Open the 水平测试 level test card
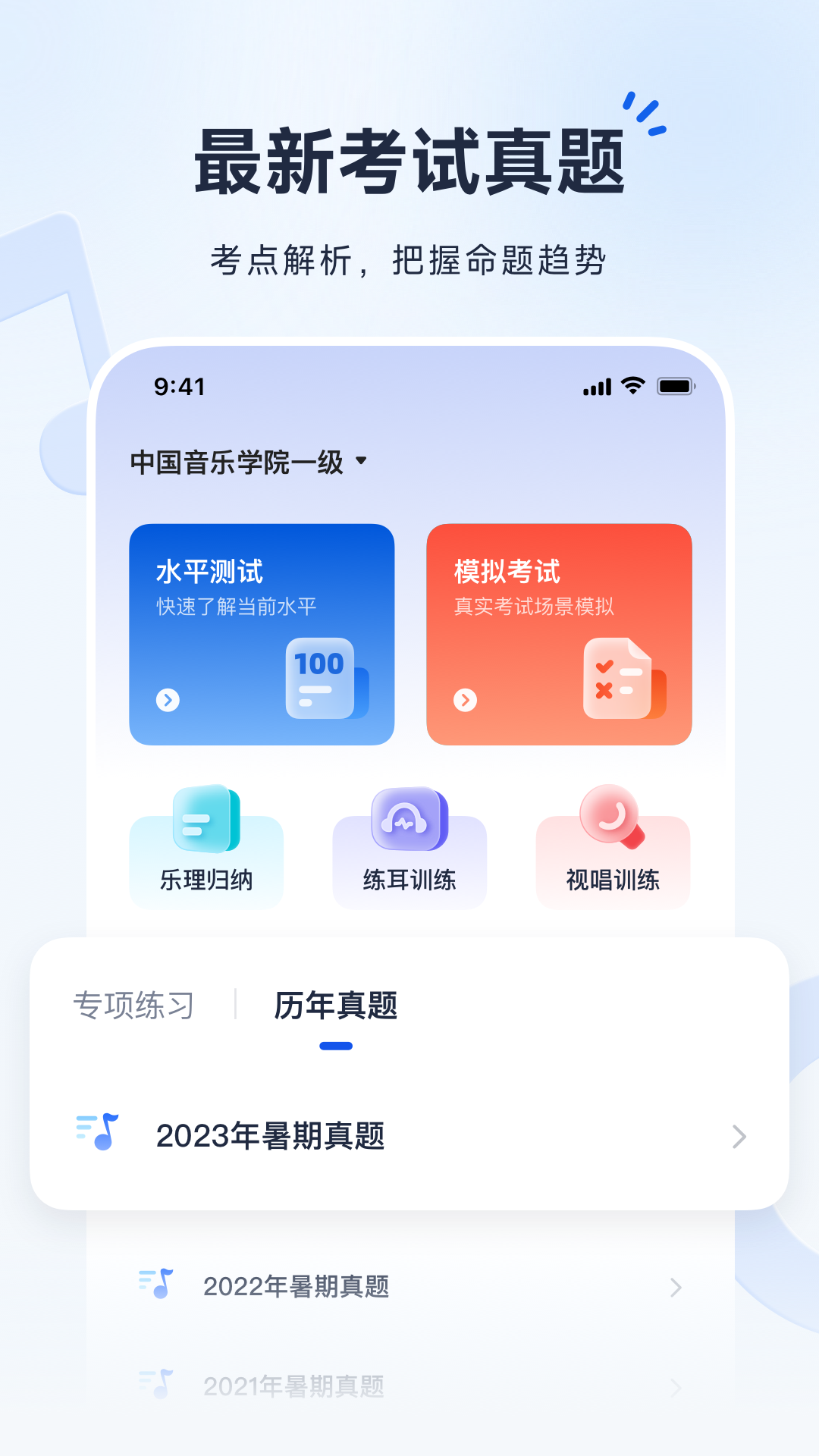Image resolution: width=819 pixels, height=1456 pixels. coord(262,634)
